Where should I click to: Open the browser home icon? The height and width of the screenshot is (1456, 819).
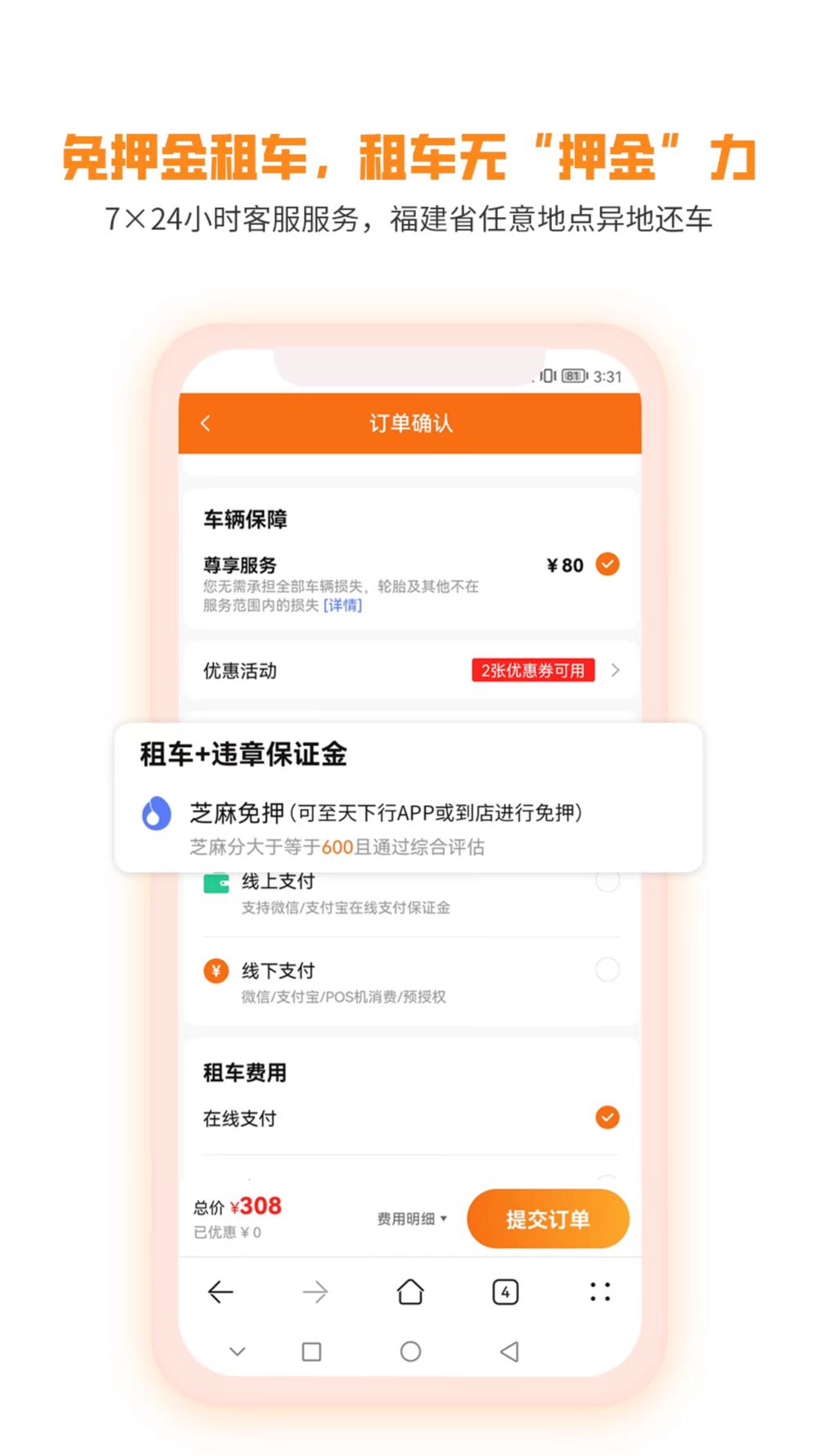click(410, 1291)
